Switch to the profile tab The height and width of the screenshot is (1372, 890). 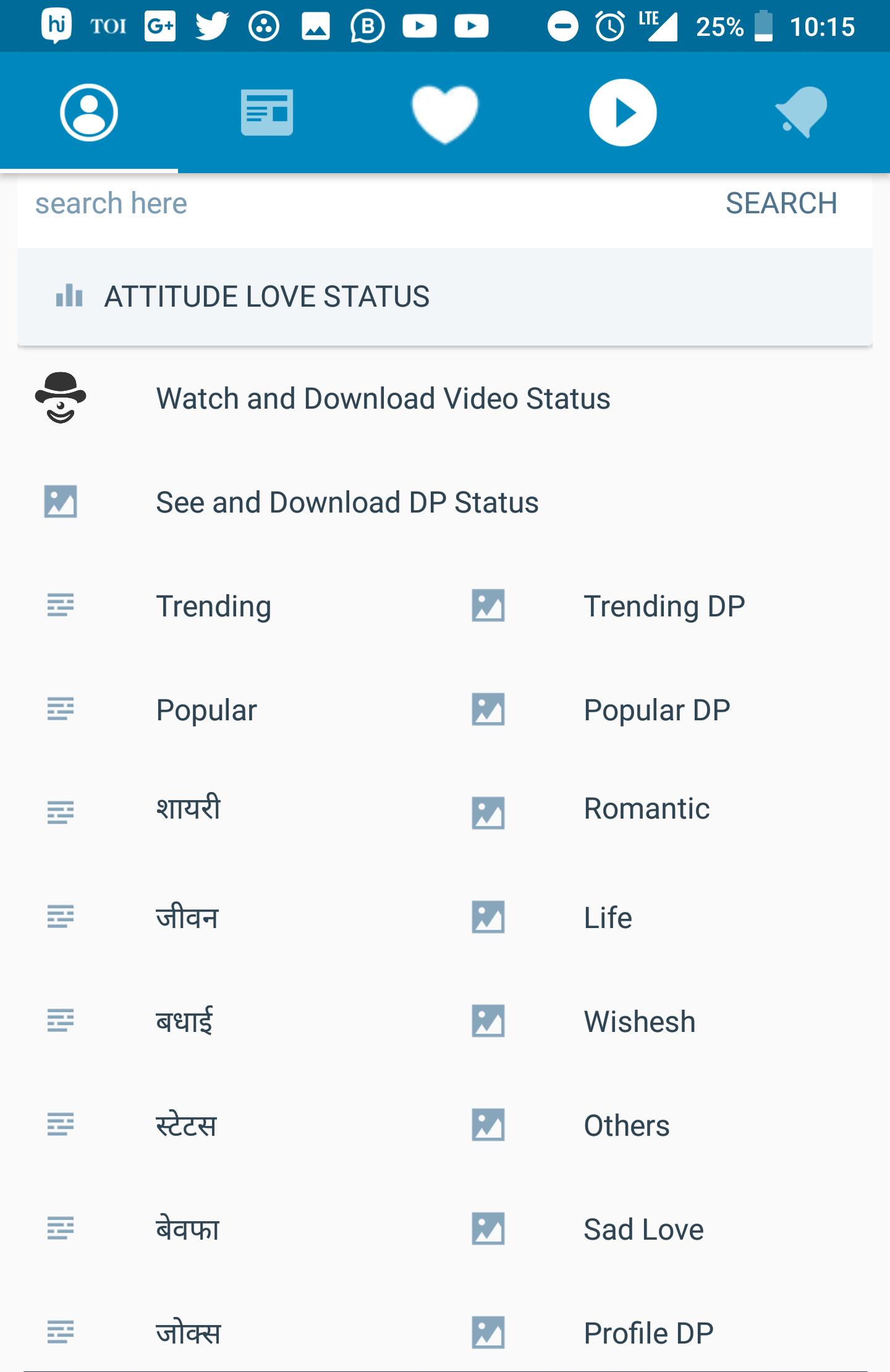(89, 112)
